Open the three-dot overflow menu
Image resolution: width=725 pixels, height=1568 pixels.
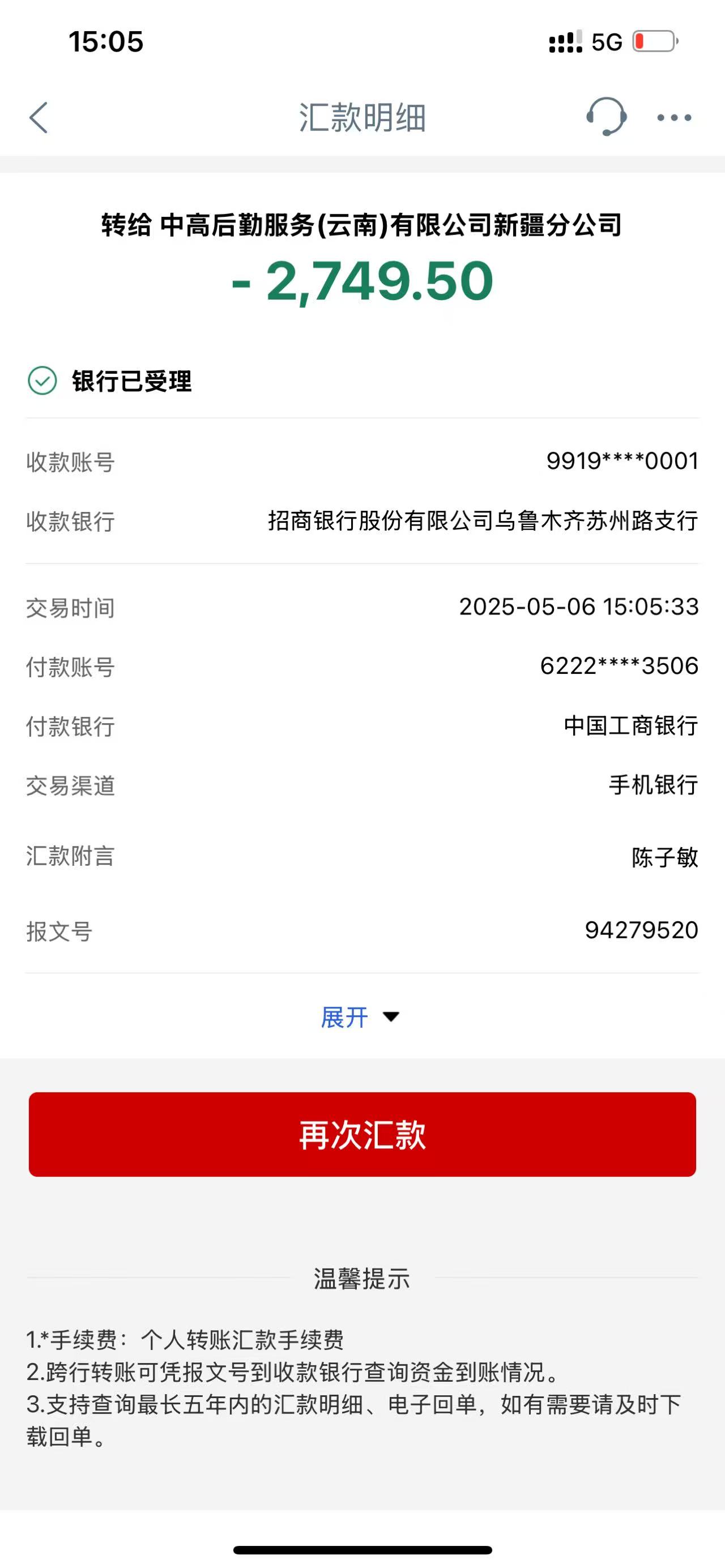pyautogui.click(x=674, y=117)
